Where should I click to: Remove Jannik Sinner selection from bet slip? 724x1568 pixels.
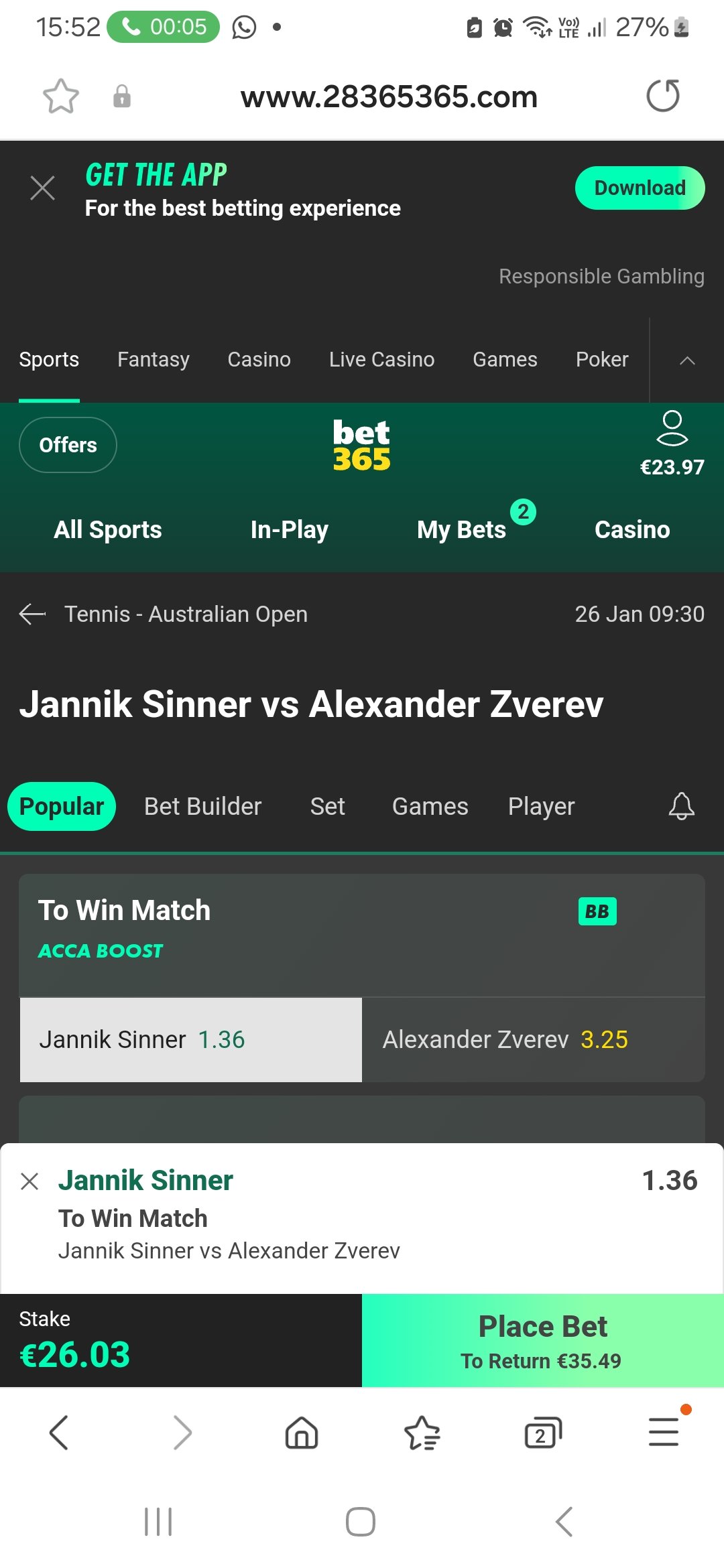(x=29, y=1181)
